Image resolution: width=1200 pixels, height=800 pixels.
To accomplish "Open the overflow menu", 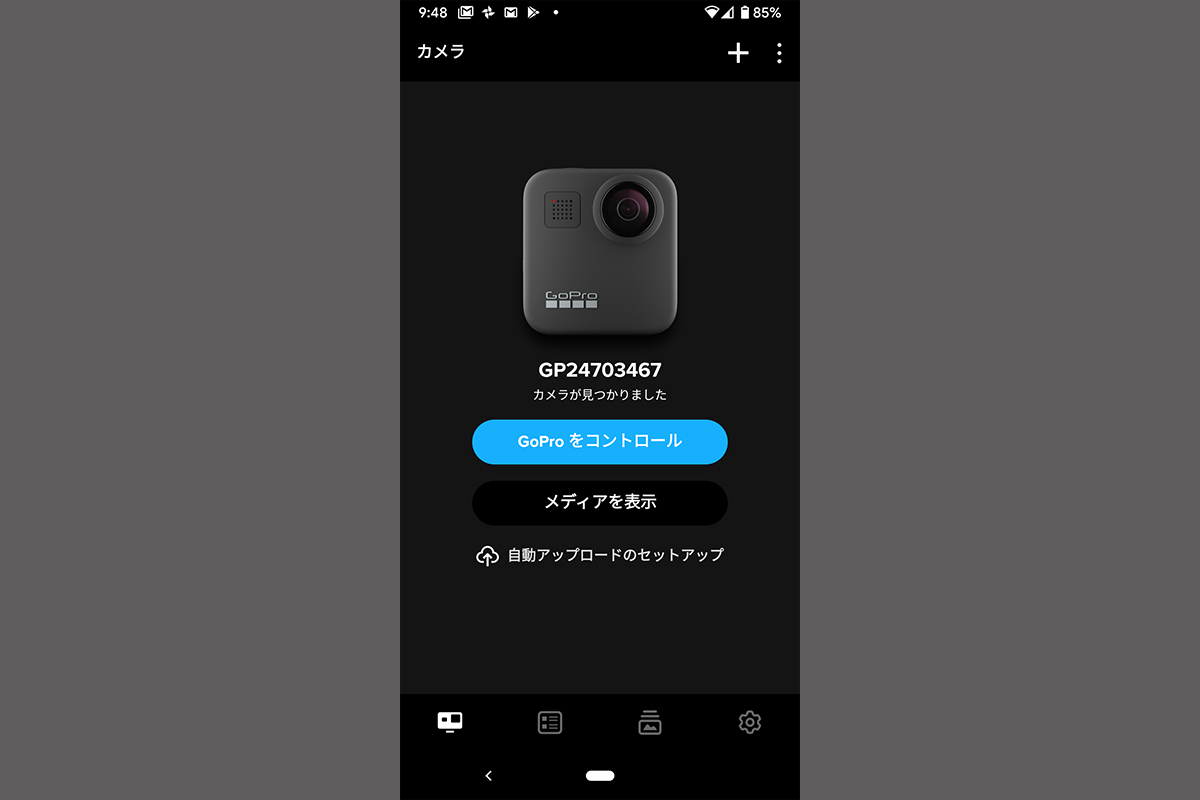I will 779,53.
